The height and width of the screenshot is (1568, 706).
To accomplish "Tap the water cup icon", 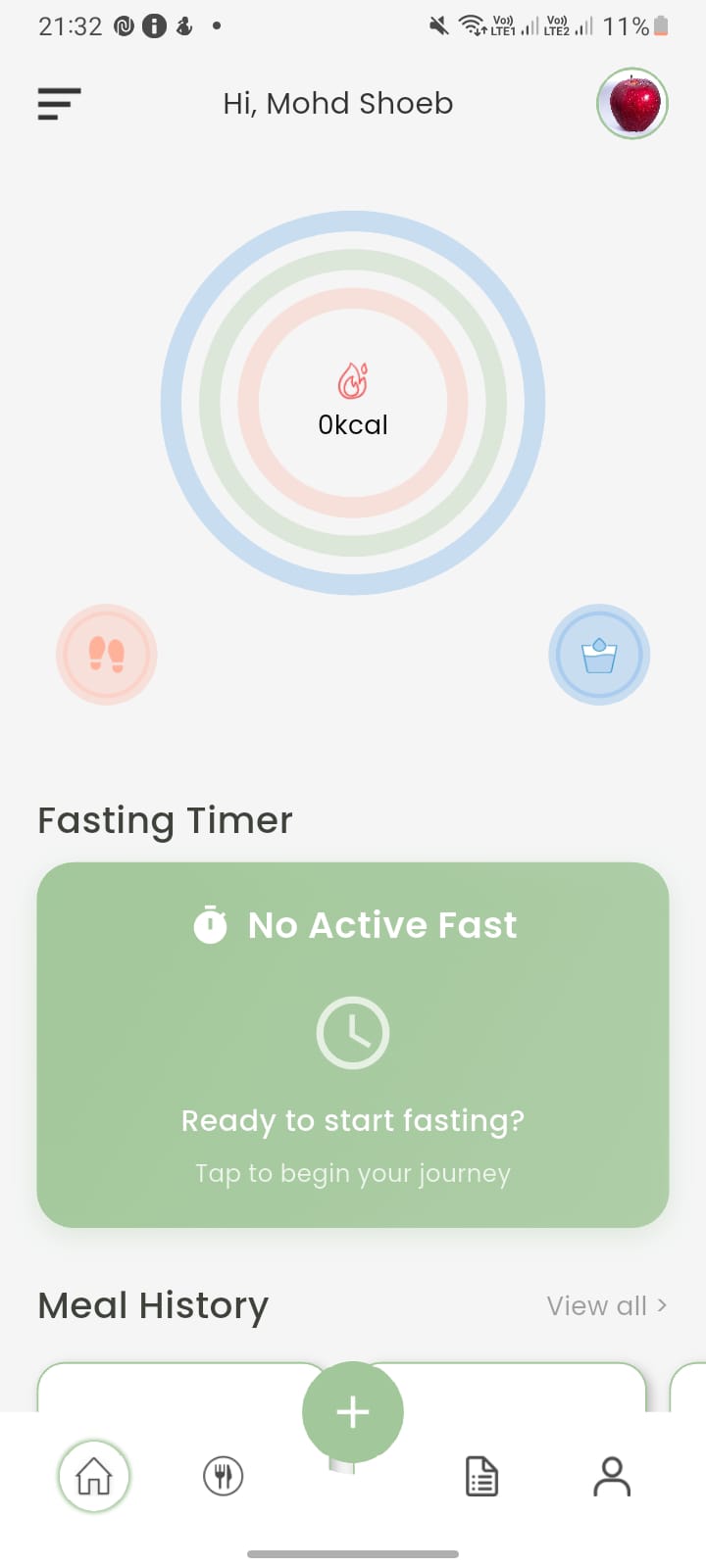I will (x=599, y=654).
